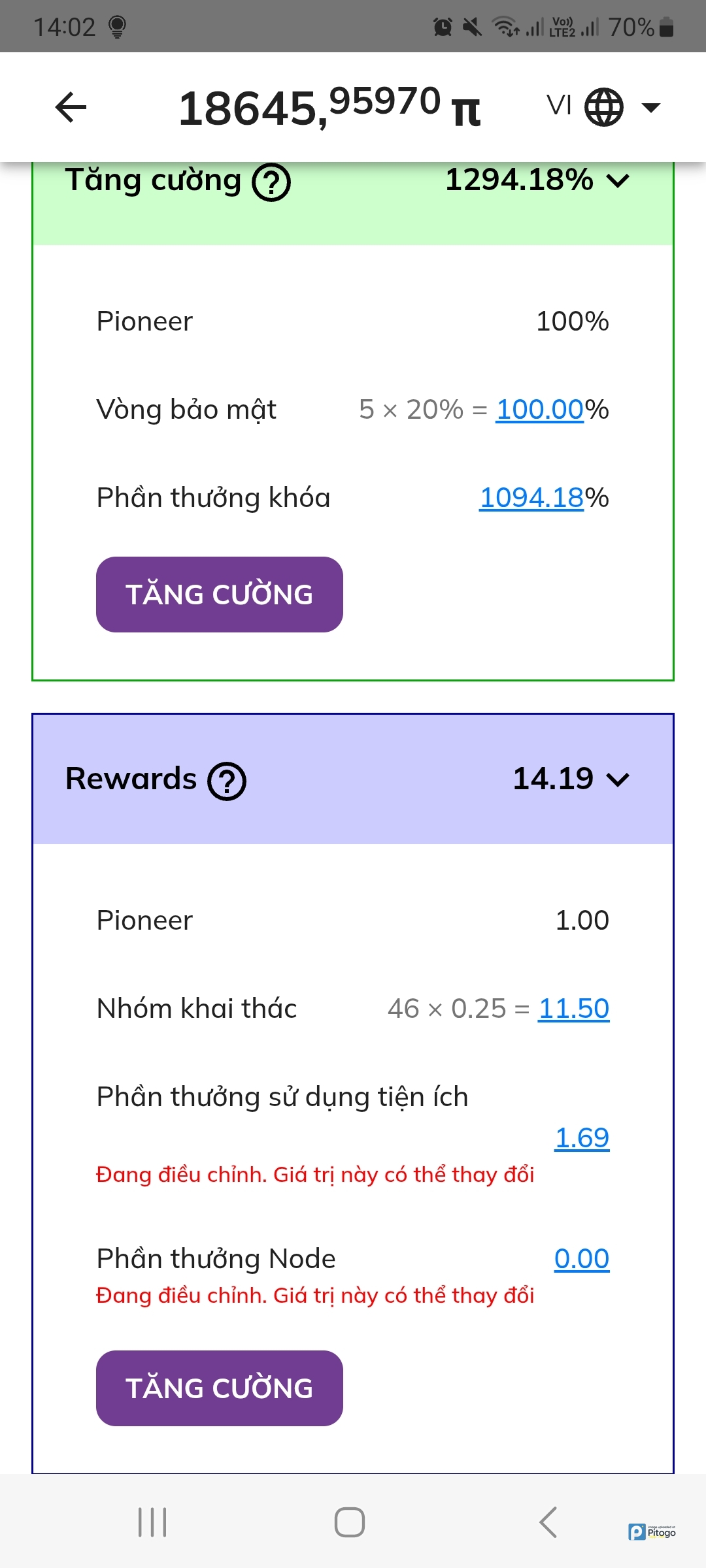This screenshot has height=1568, width=706.
Task: Tap the help icon beside Tăng cường
Action: click(271, 182)
